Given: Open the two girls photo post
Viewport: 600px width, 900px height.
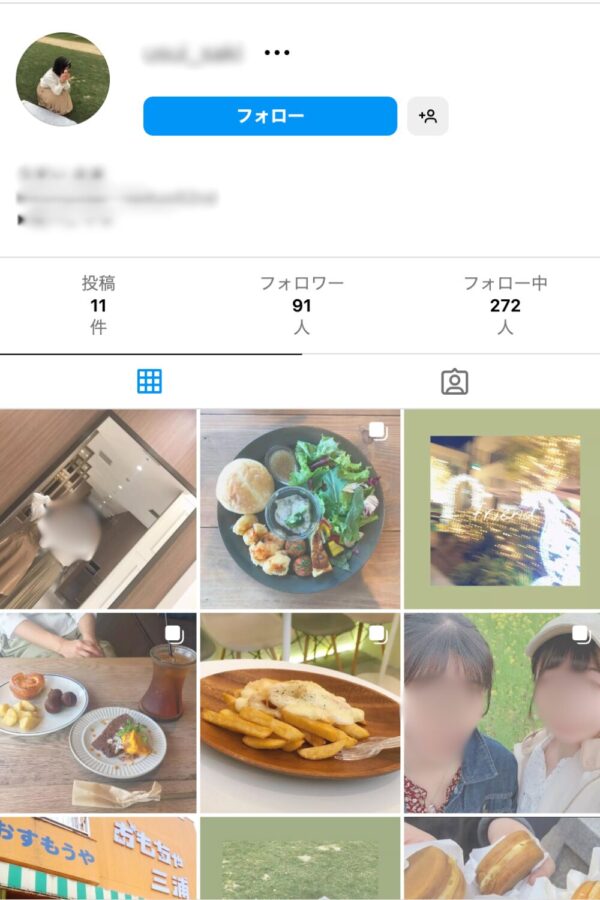Looking at the screenshot, I should [503, 712].
